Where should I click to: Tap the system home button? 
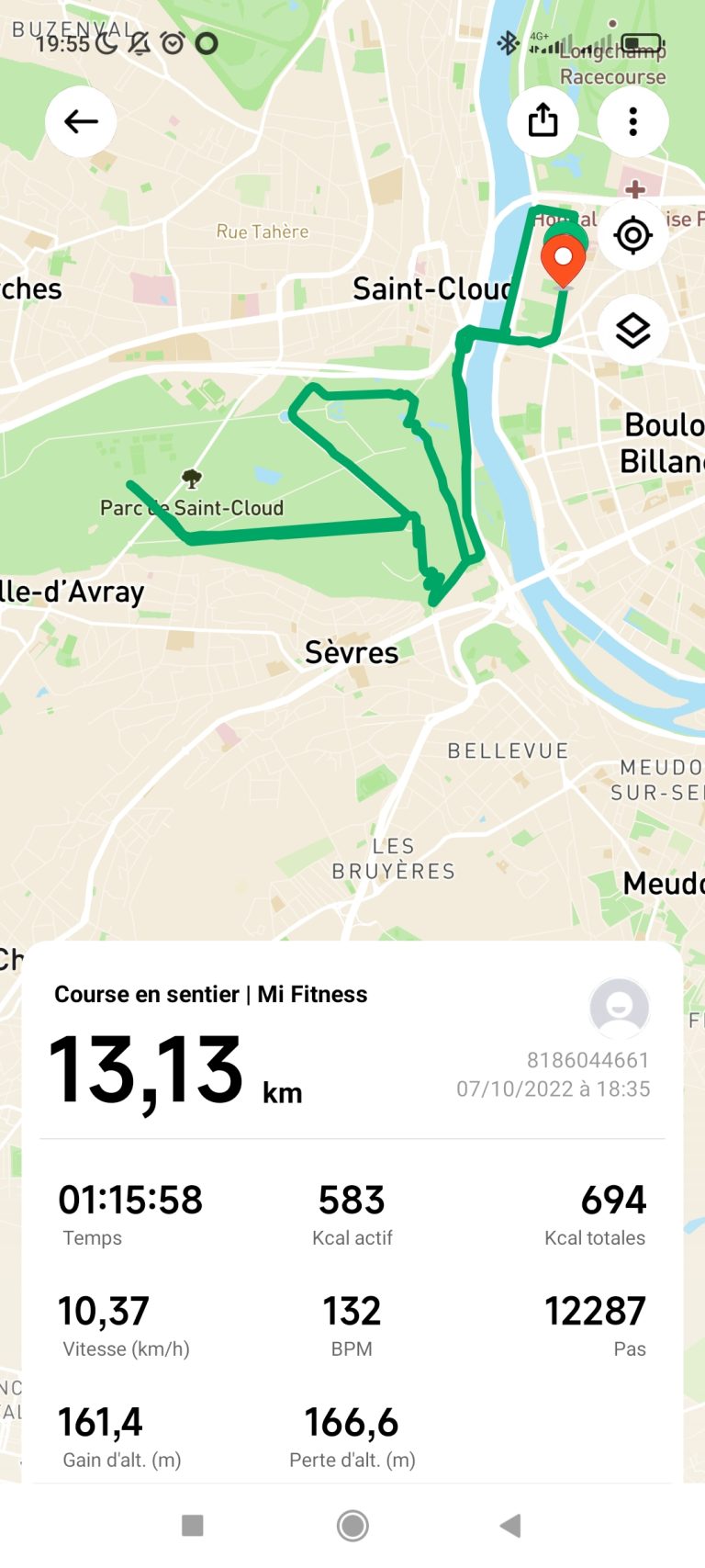(x=352, y=1526)
